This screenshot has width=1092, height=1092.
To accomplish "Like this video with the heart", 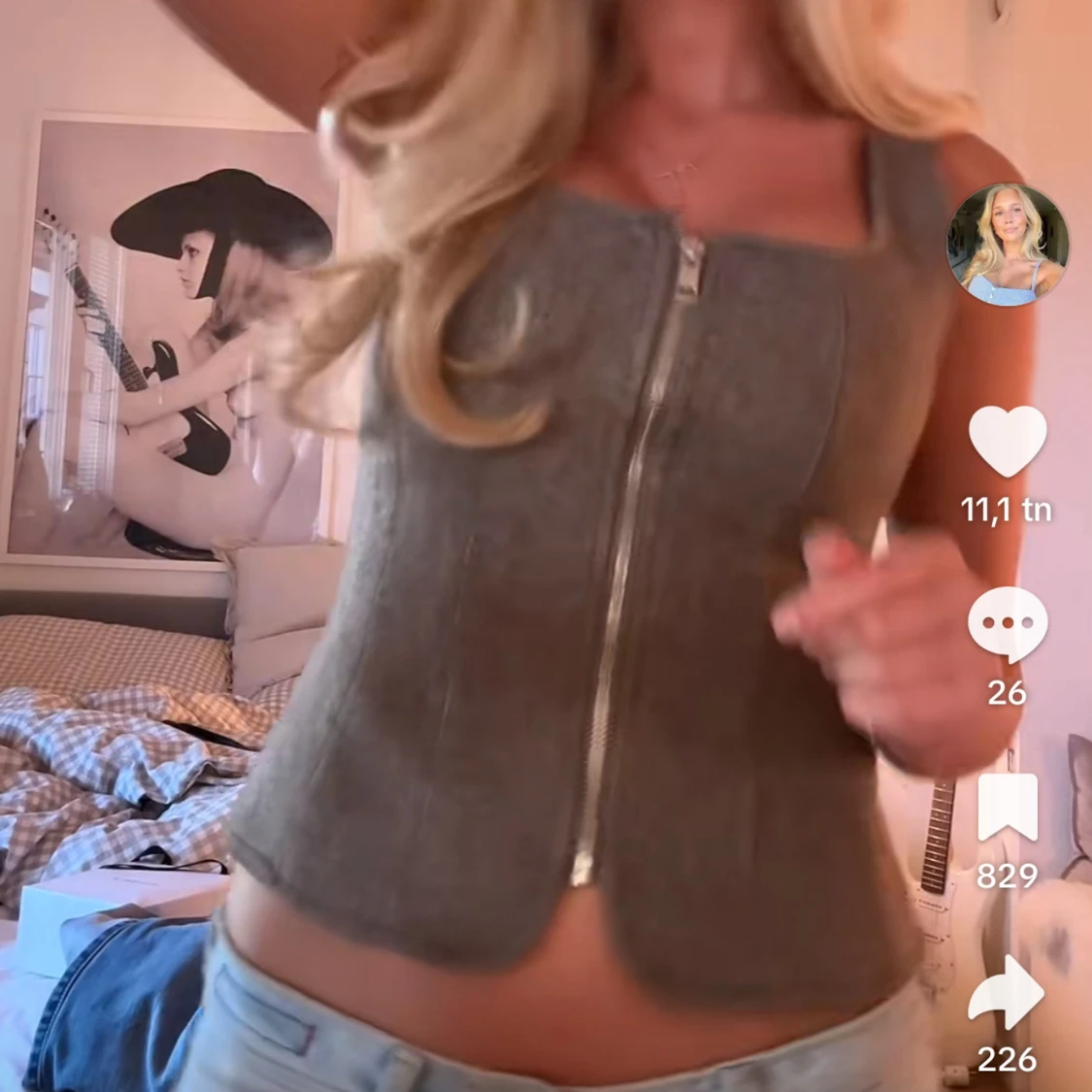I will [x=1008, y=442].
